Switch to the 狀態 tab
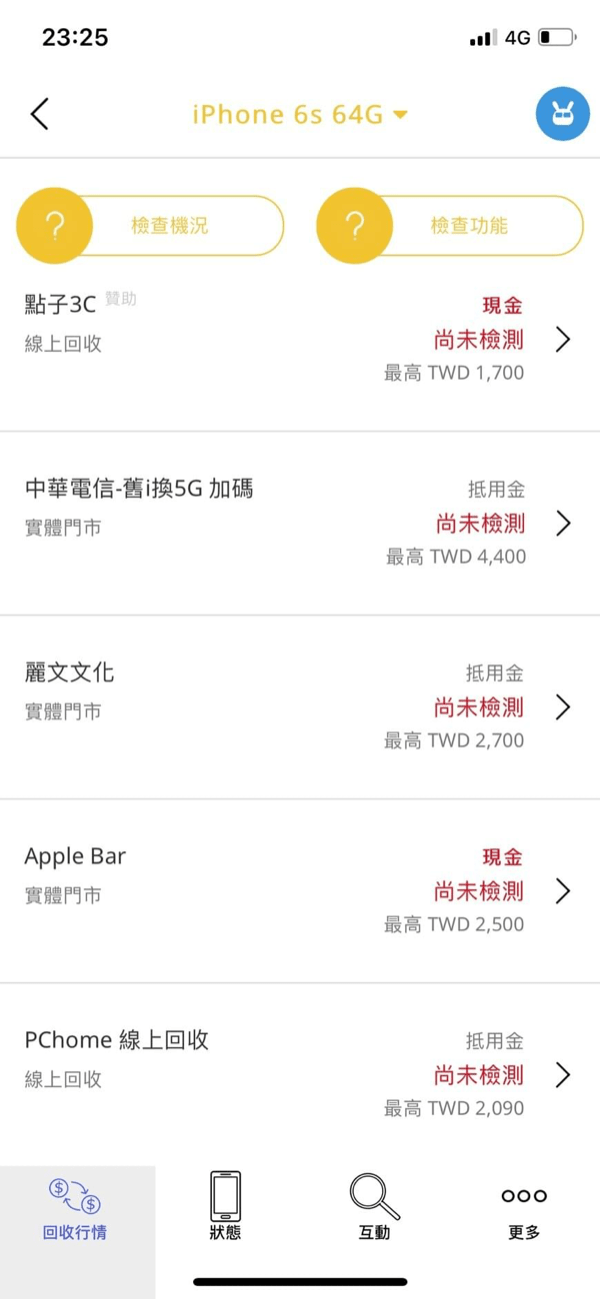Viewport: 600px width, 1299px height. click(x=225, y=1208)
